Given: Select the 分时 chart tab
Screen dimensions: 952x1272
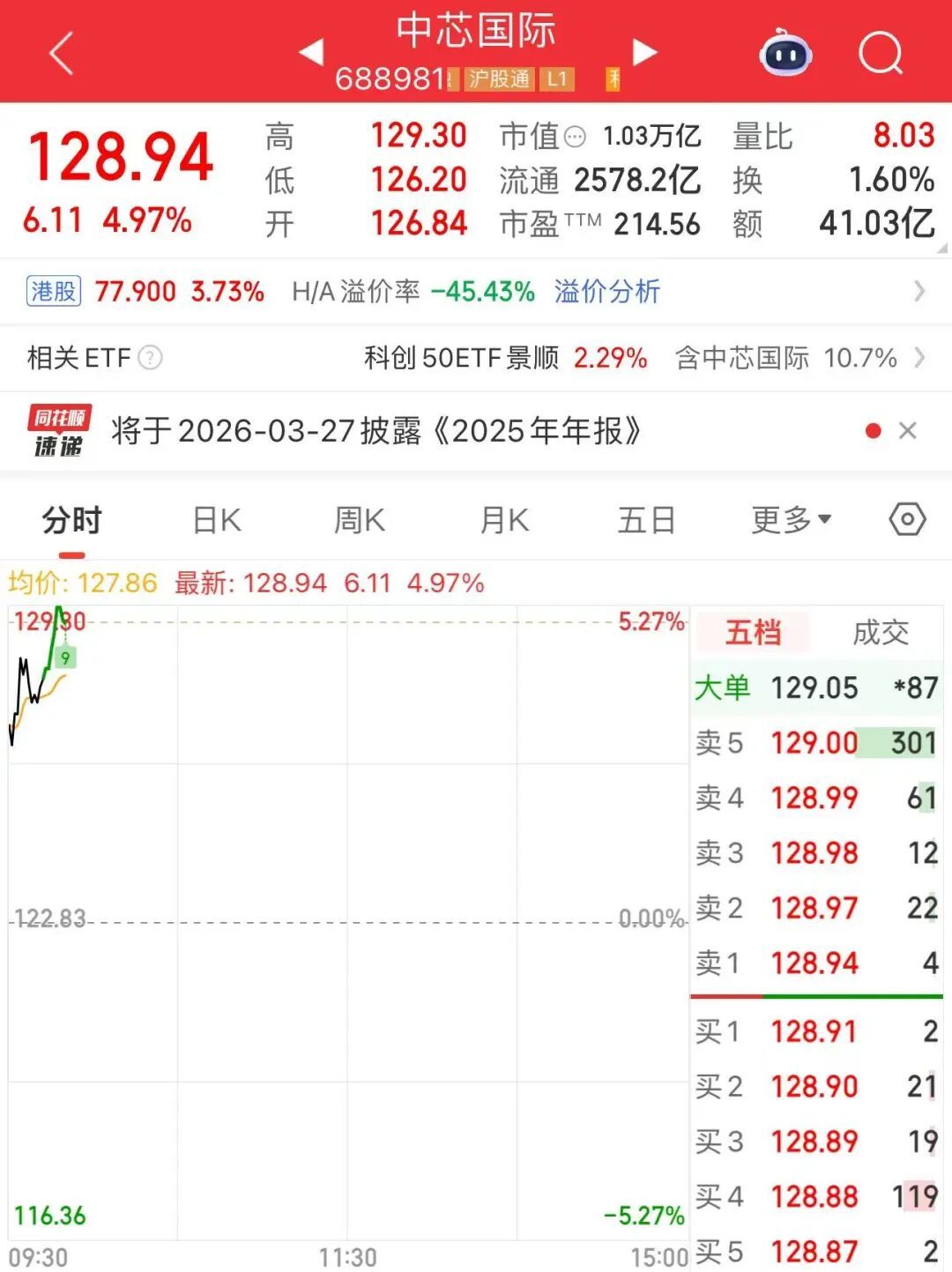Looking at the screenshot, I should coord(72,520).
